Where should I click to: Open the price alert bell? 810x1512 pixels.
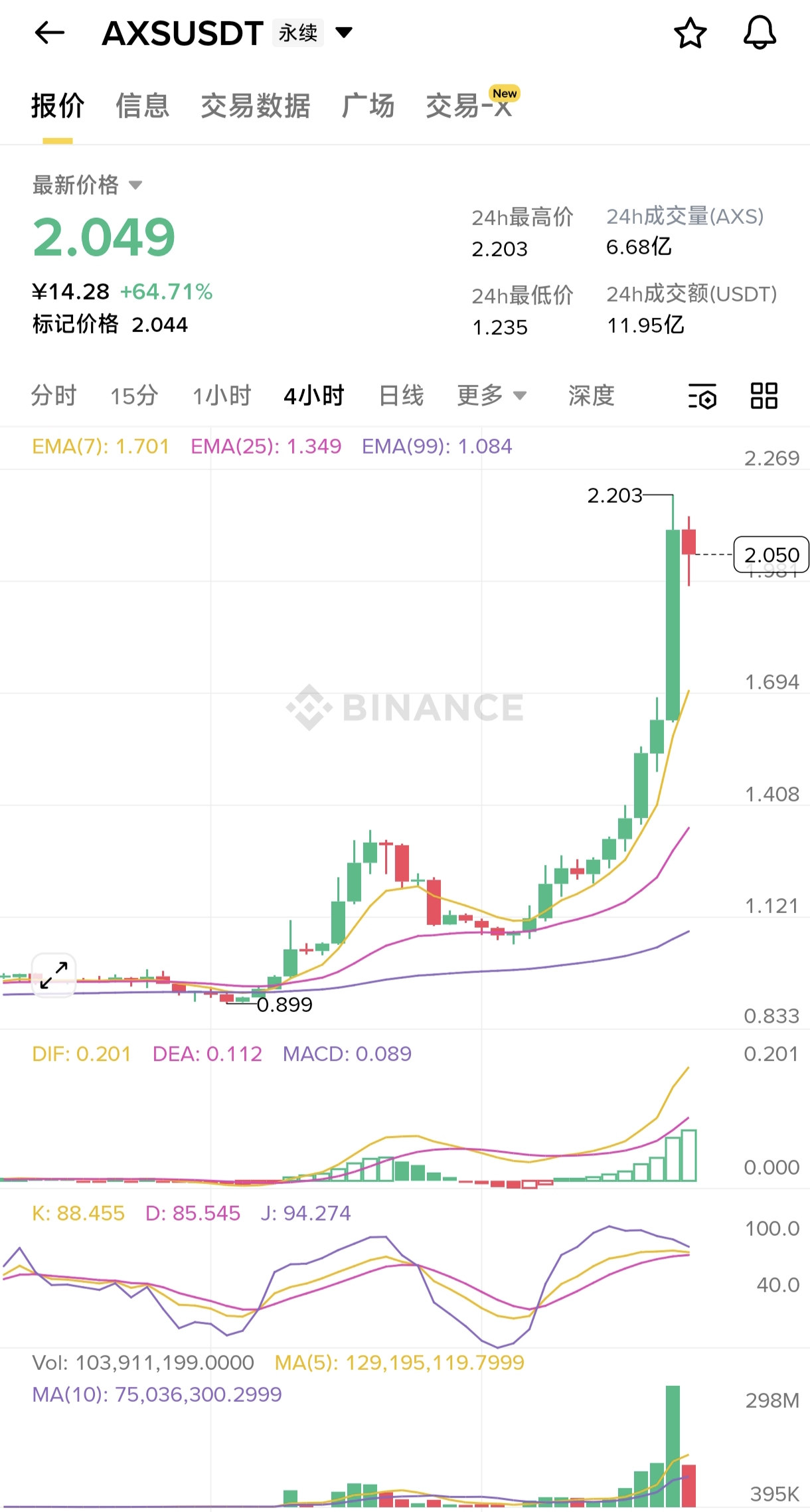pos(760,33)
